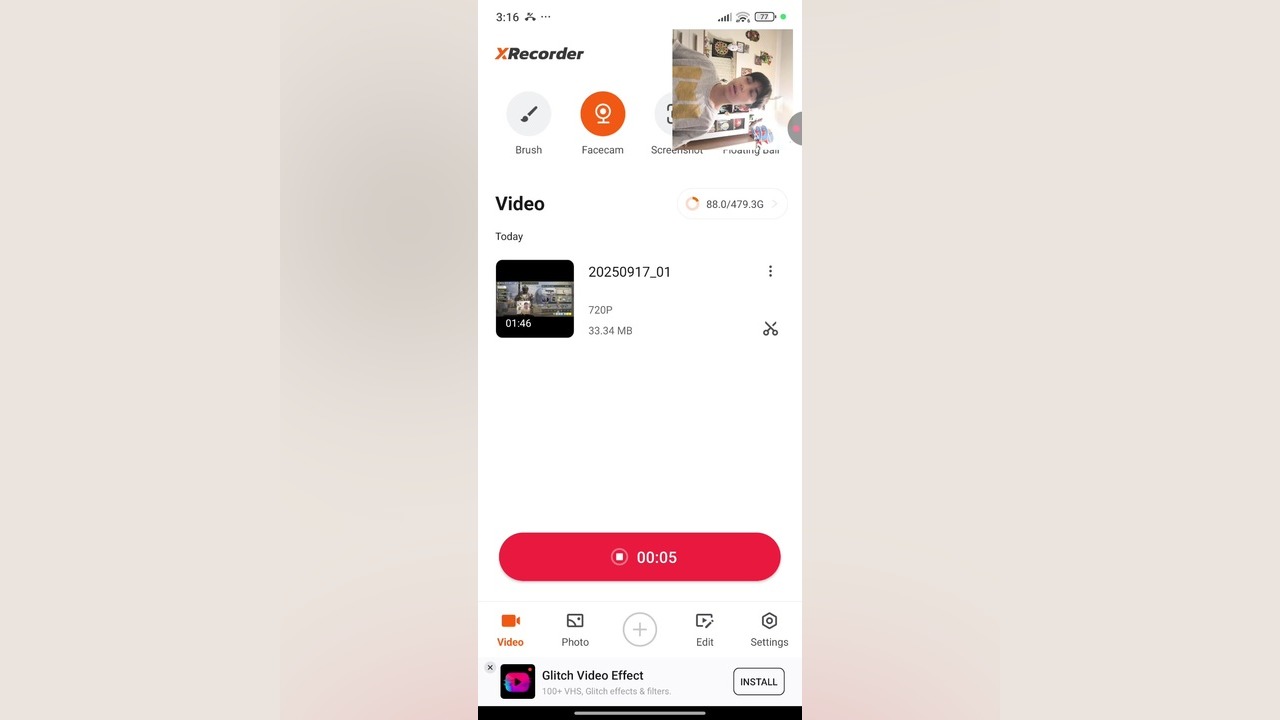
Task: Open the Settings tab
Action: pyautogui.click(x=769, y=630)
